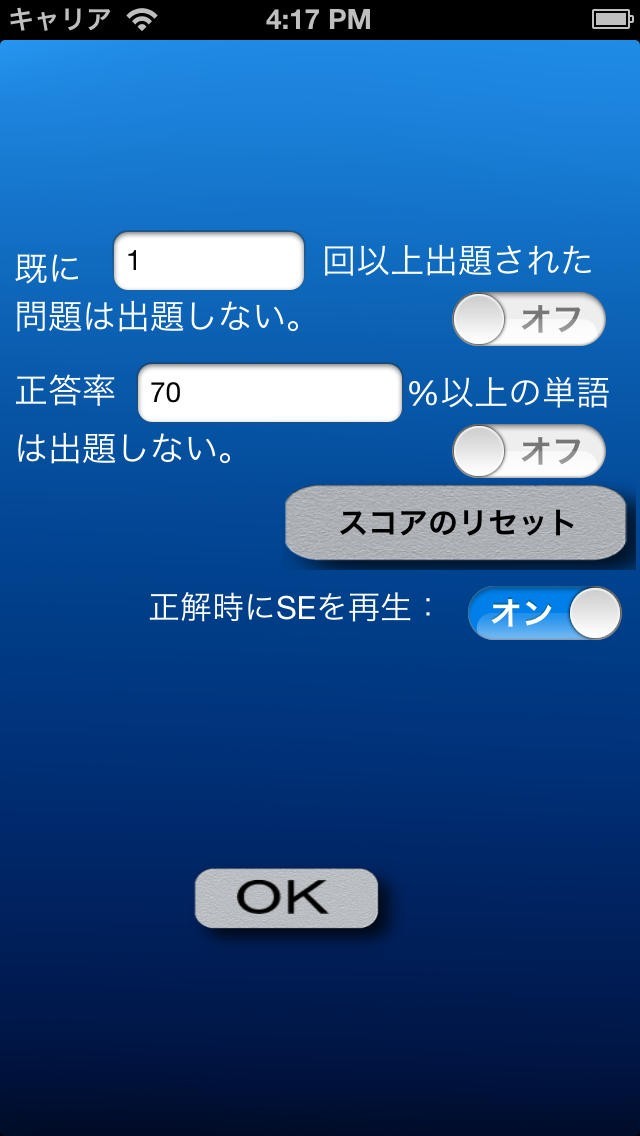This screenshot has height=1136, width=640.
Task: Edit the correct-rate percentage field showing 70
Action: point(268,393)
